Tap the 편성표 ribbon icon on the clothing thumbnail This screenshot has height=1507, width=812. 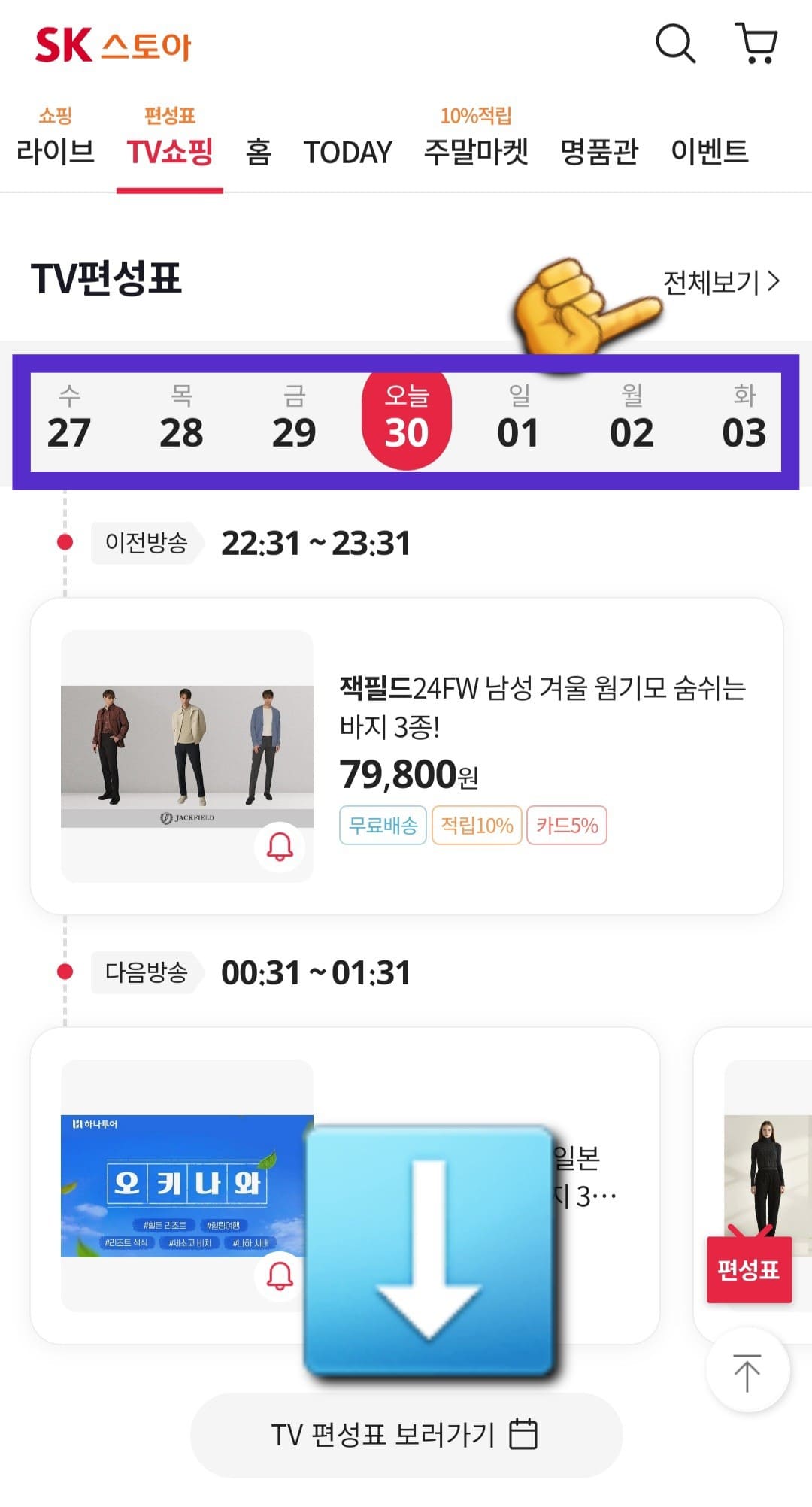click(x=749, y=1269)
